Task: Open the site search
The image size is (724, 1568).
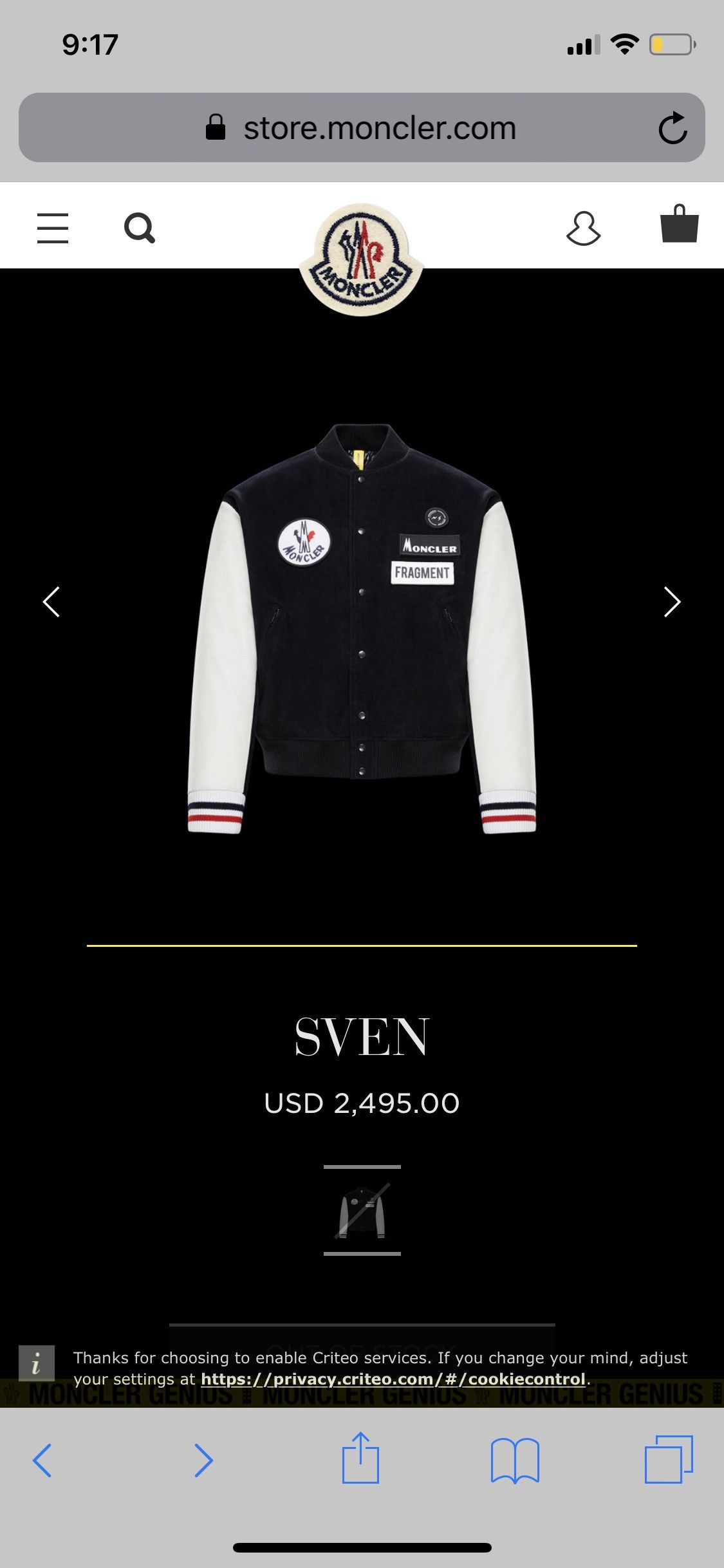Action: tap(140, 229)
